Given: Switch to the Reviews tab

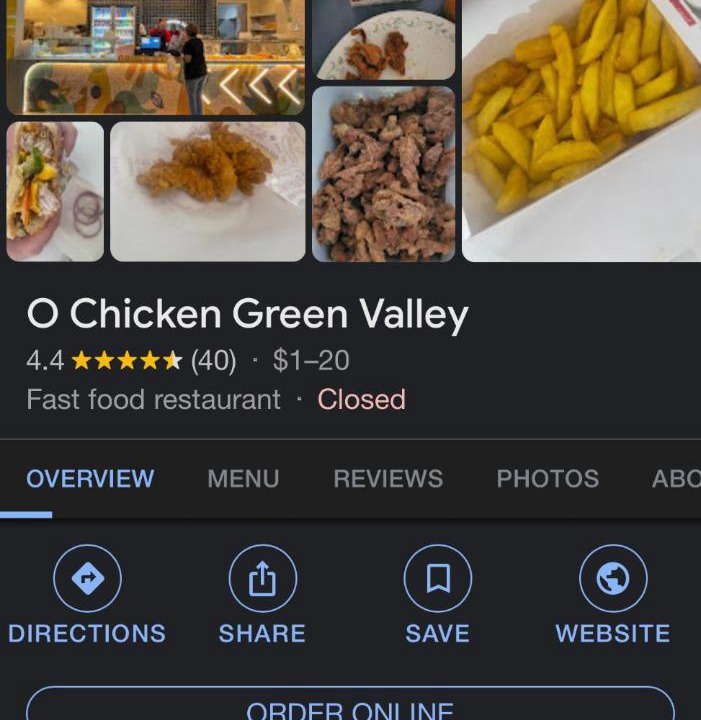Looking at the screenshot, I should (x=388, y=479).
